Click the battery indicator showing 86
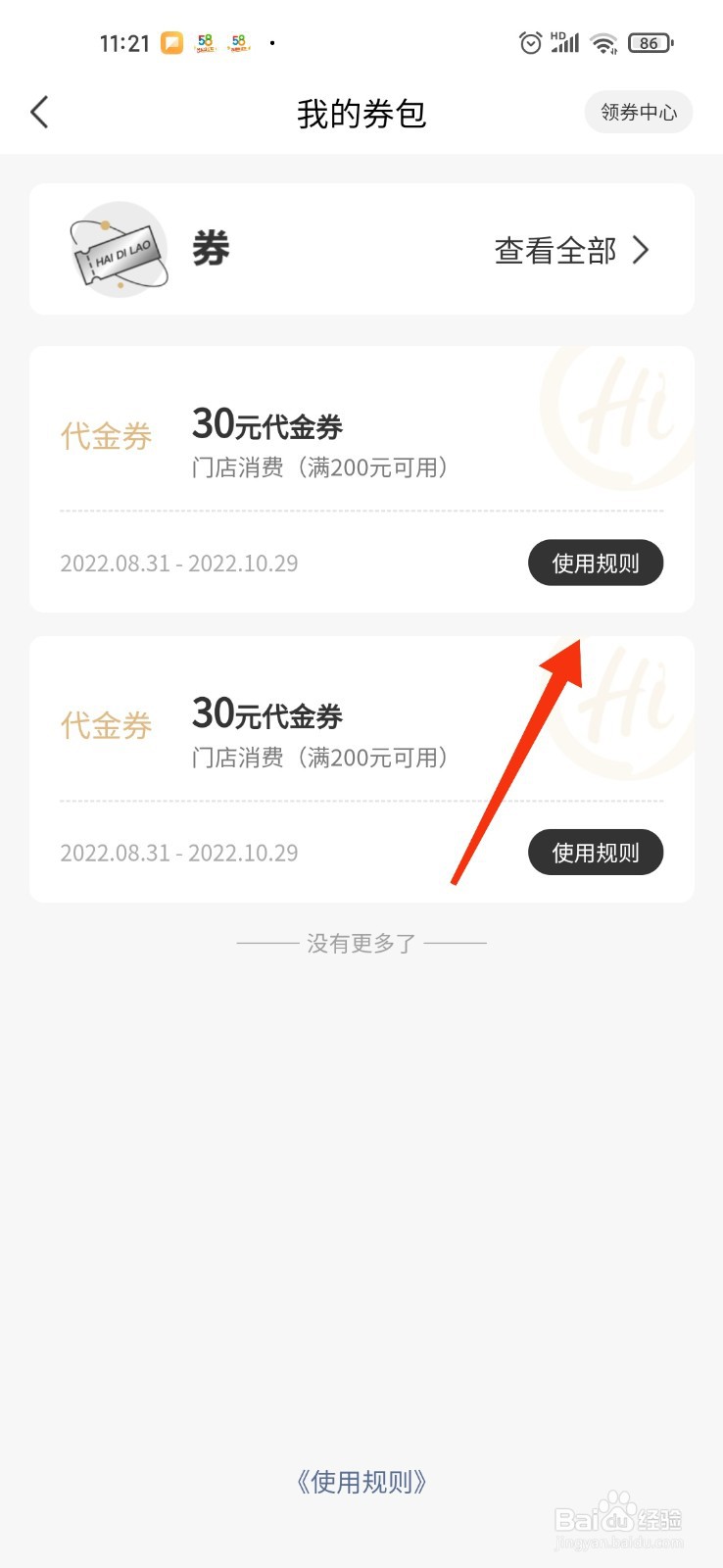This screenshot has width=723, height=1568. click(x=650, y=42)
